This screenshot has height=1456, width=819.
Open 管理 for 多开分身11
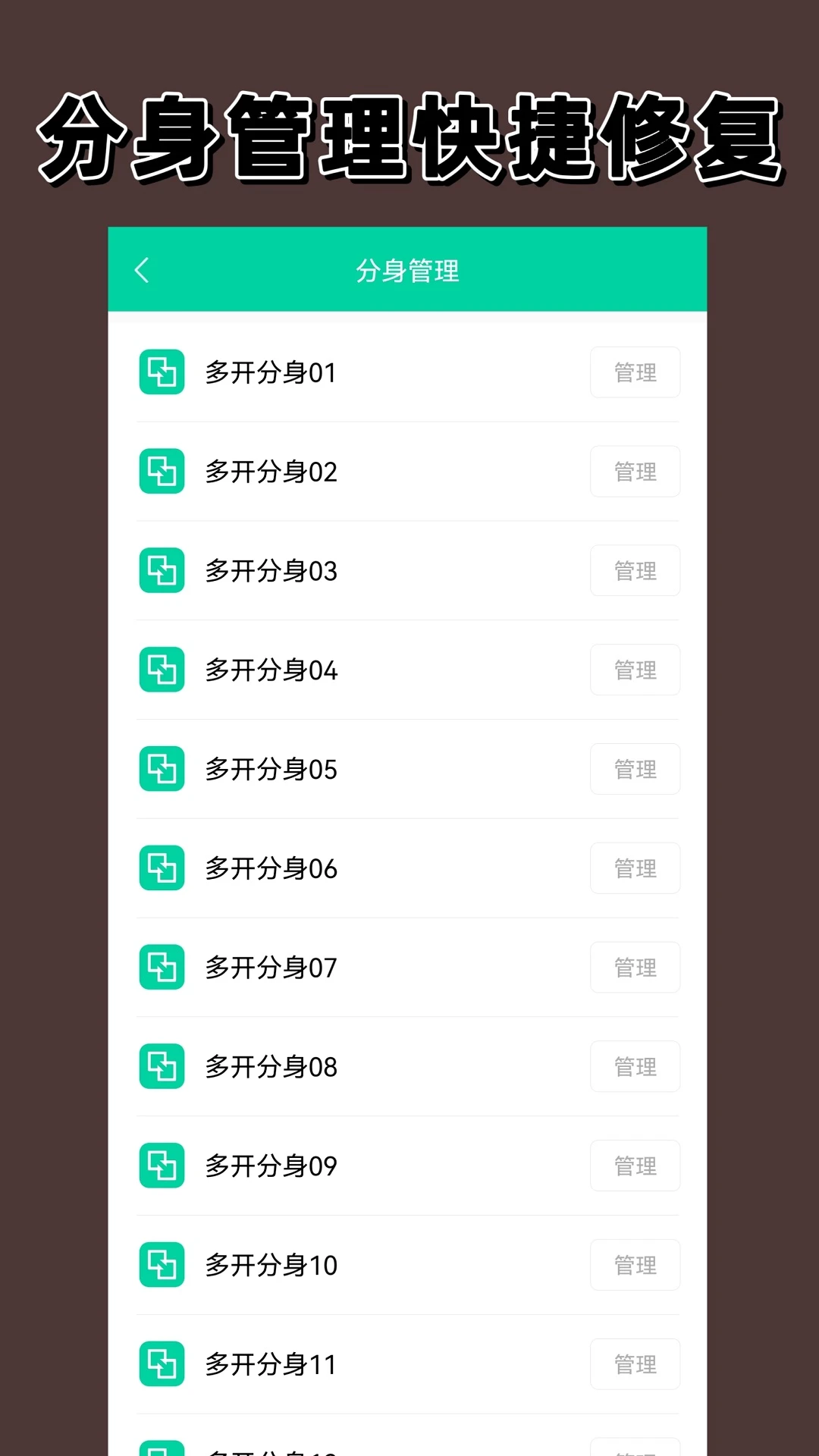point(635,1364)
